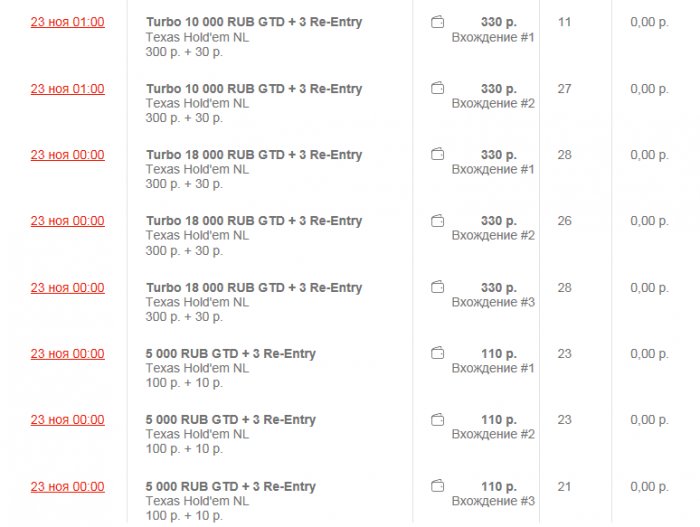Select date link of 5 000 RUB Вхождение #3
This screenshot has height=527, width=700.
pos(67,487)
